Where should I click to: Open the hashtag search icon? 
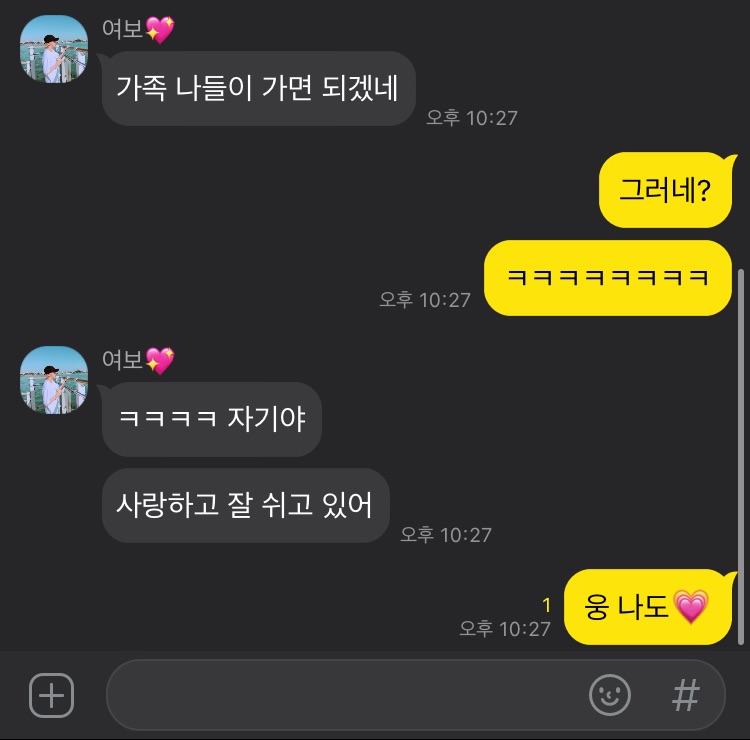click(x=685, y=694)
